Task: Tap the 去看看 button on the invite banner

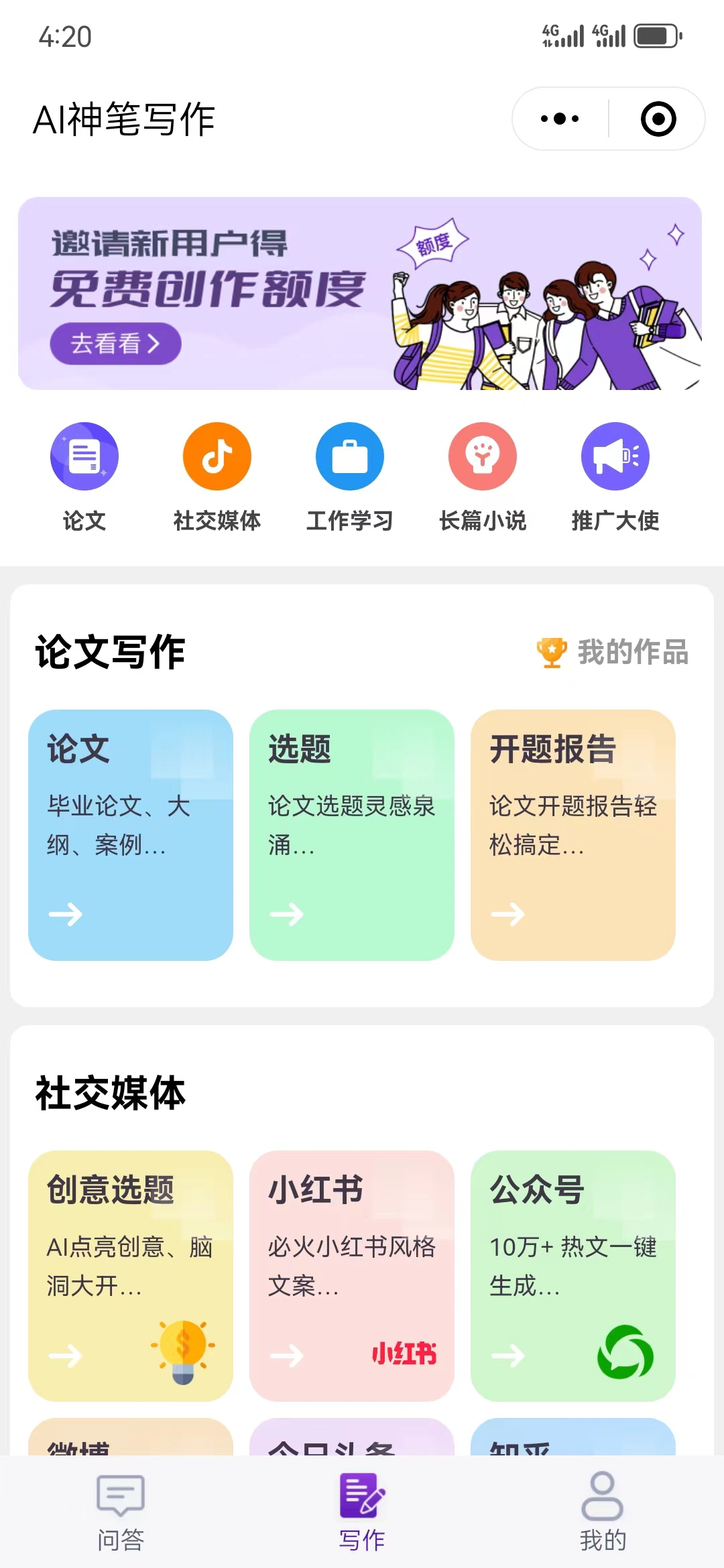Action: [x=115, y=344]
